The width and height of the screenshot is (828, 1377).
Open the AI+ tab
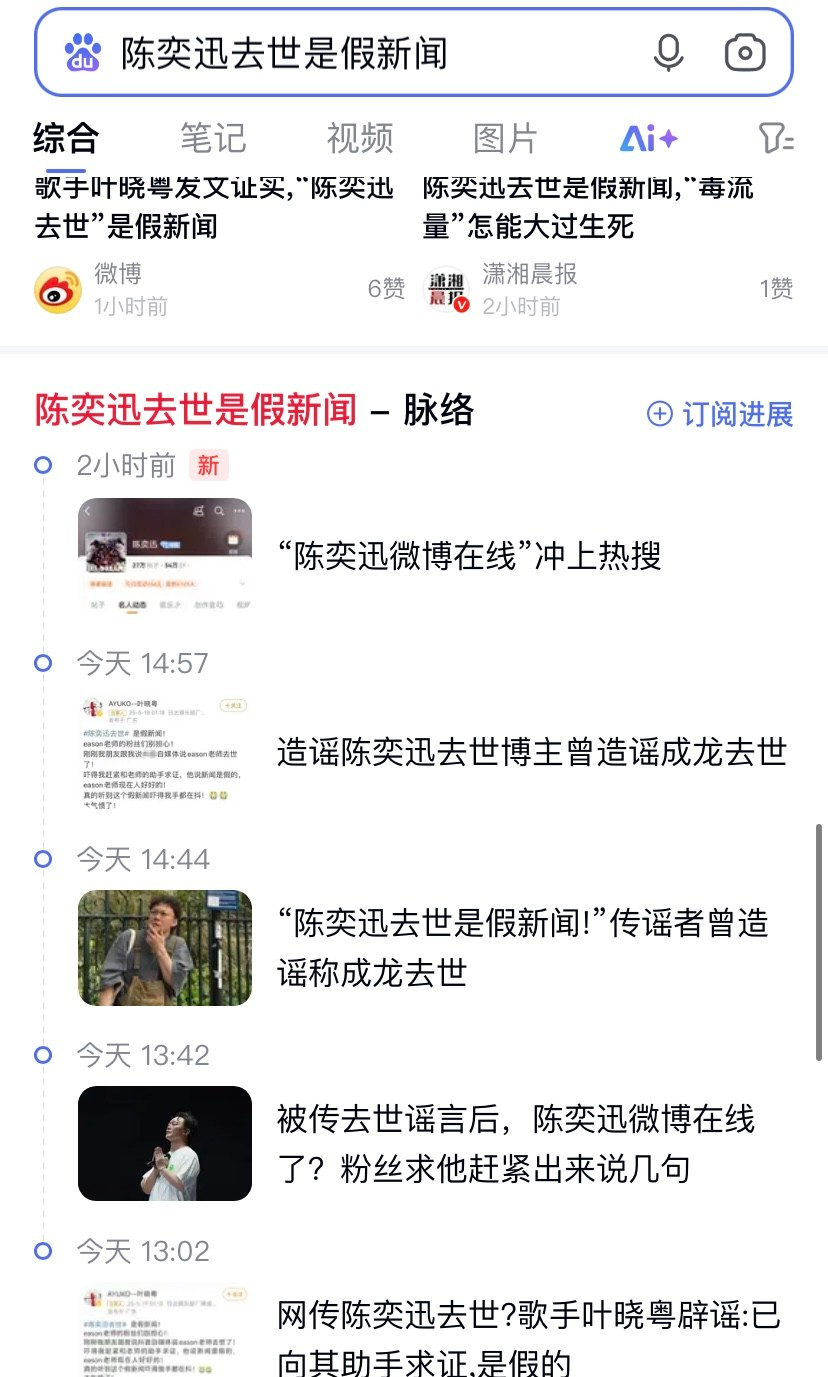click(x=648, y=139)
